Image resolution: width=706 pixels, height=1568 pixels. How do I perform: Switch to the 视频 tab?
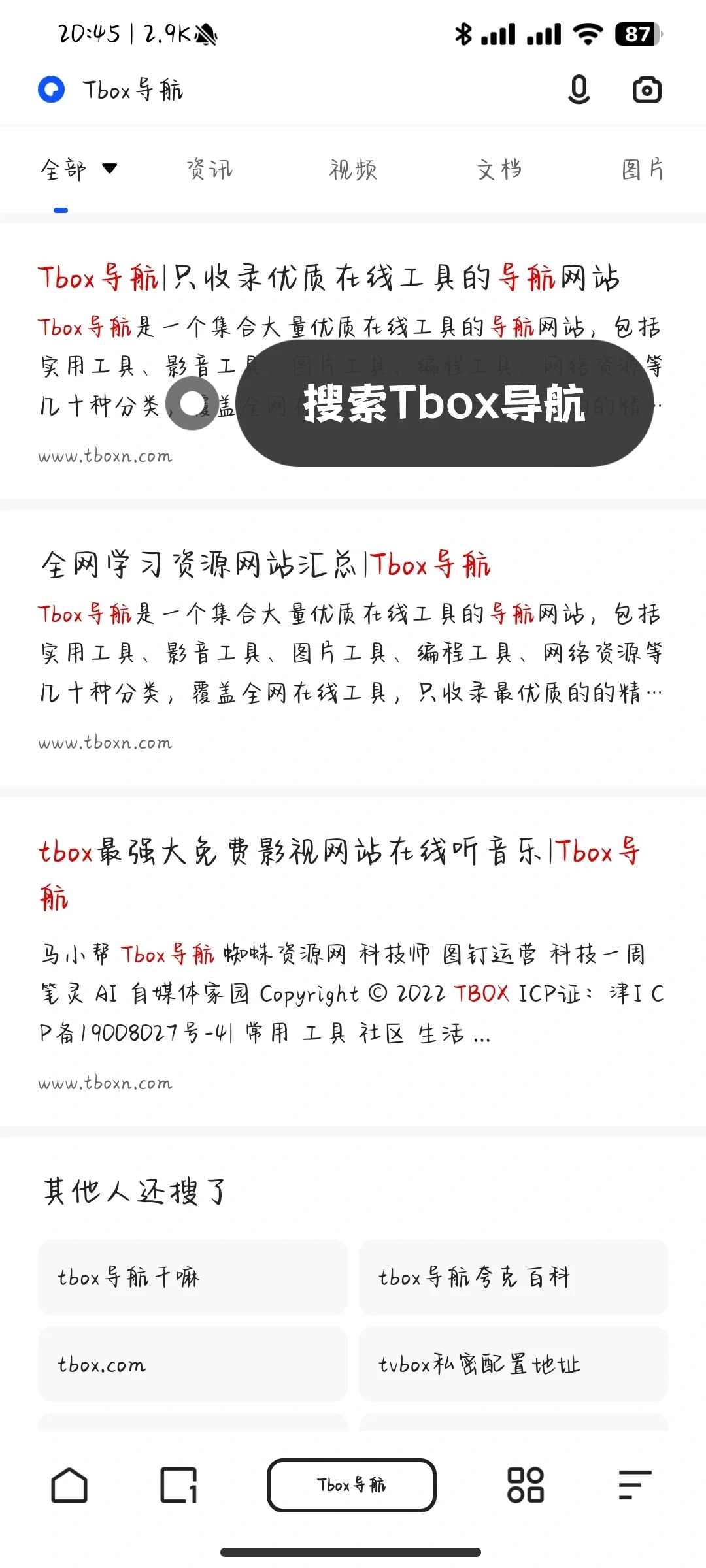coord(354,170)
